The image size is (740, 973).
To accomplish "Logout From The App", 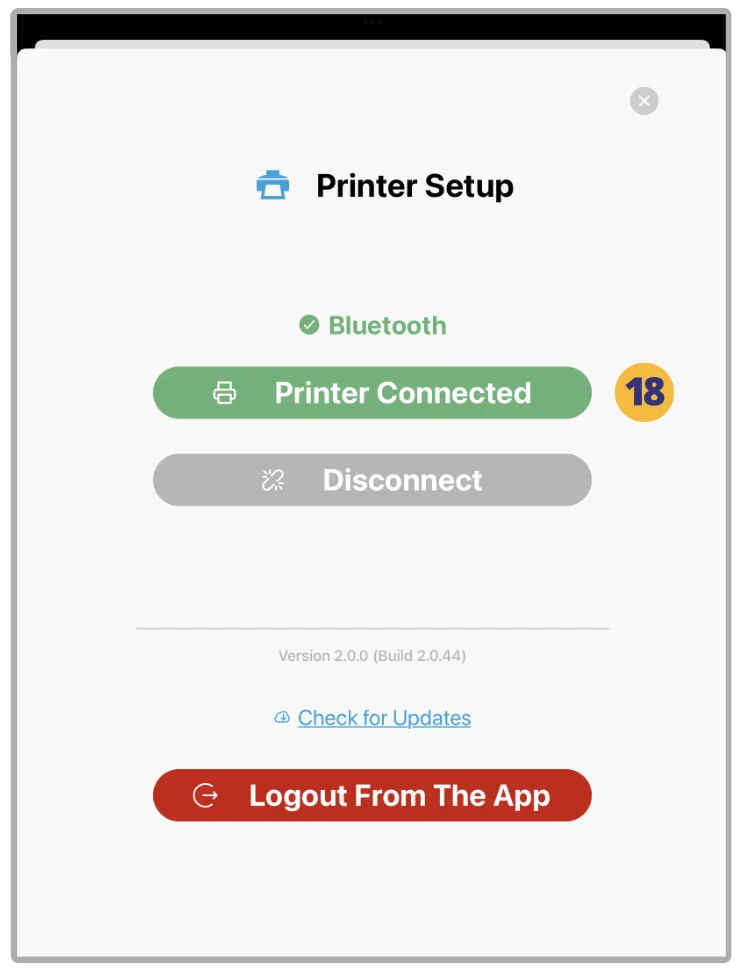I will point(372,796).
